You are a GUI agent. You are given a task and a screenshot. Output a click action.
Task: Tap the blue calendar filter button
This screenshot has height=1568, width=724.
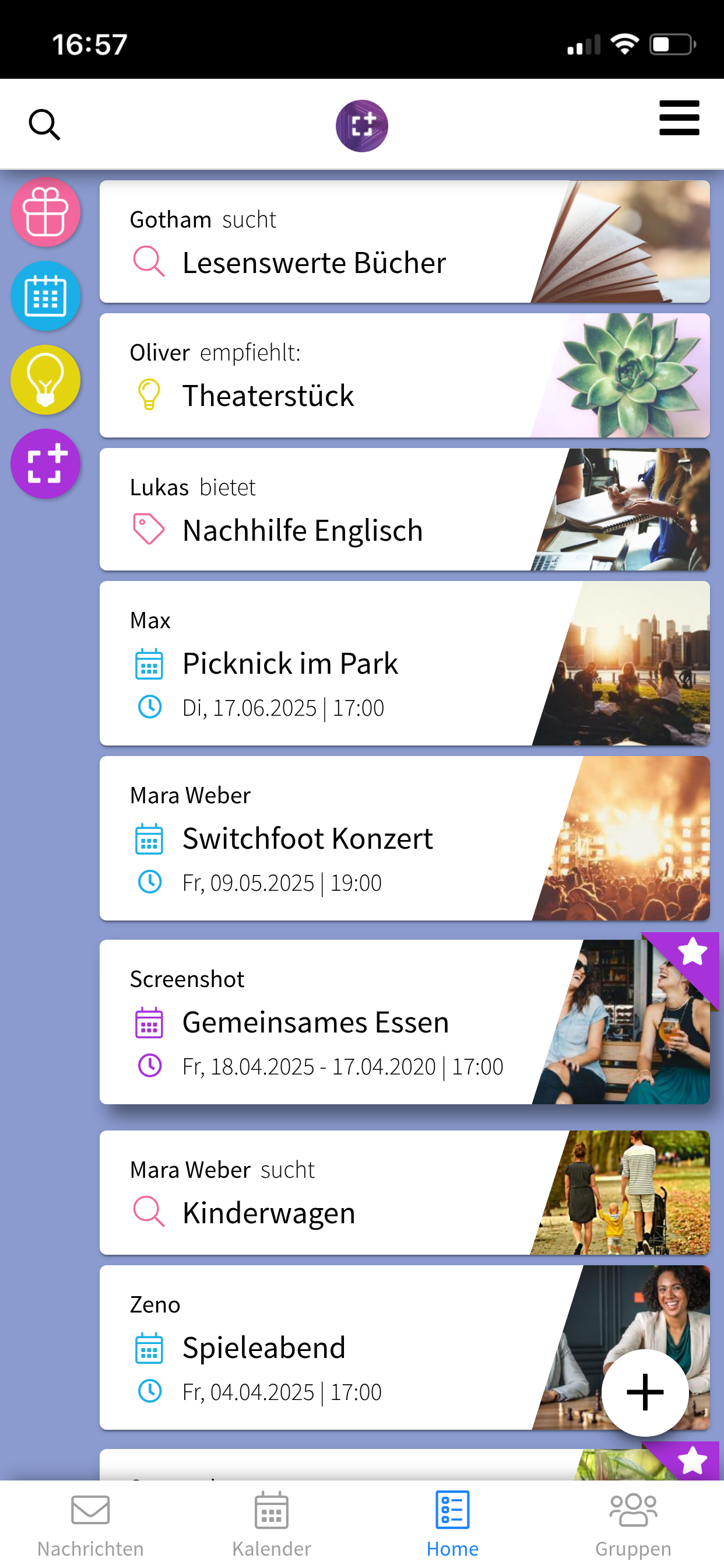click(45, 296)
